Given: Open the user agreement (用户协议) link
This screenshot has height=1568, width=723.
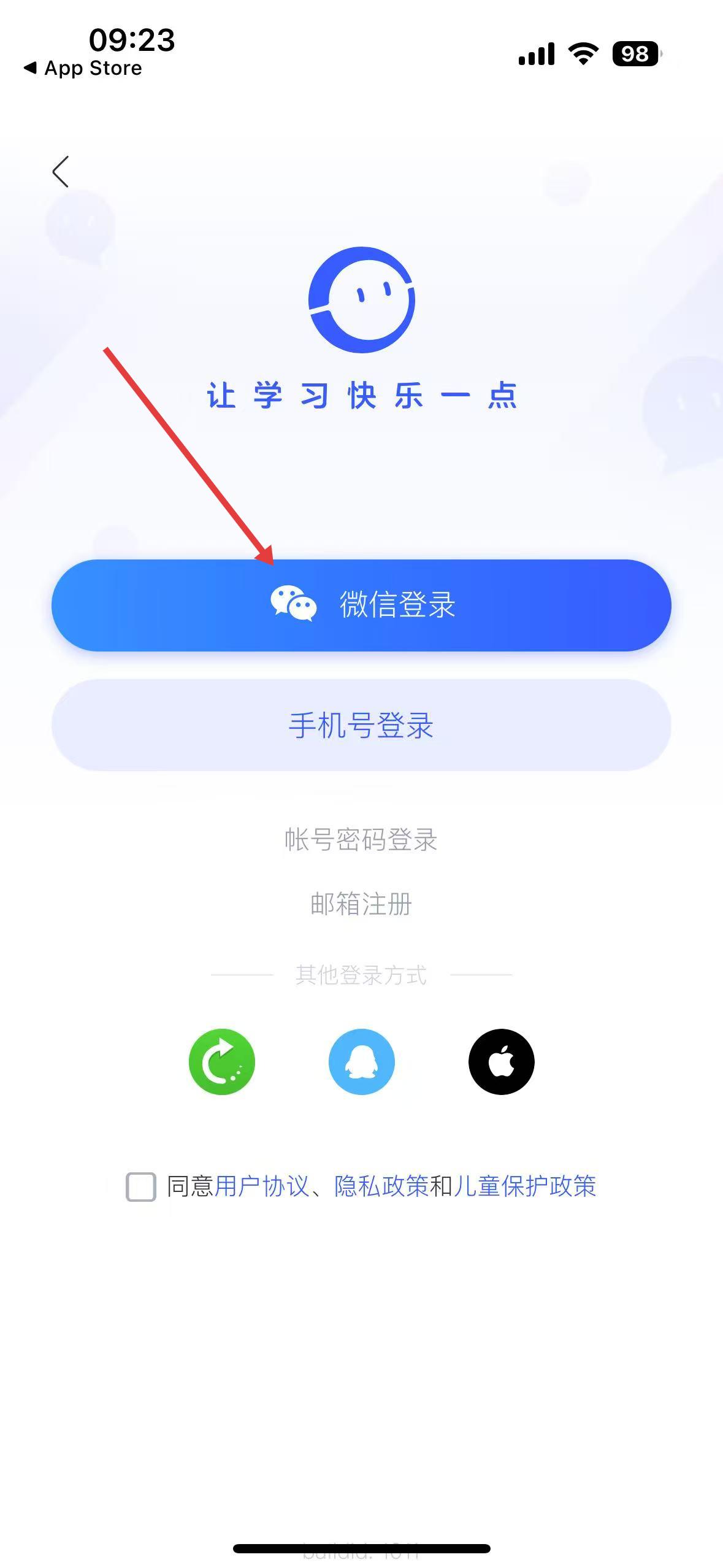Looking at the screenshot, I should point(262,1186).
